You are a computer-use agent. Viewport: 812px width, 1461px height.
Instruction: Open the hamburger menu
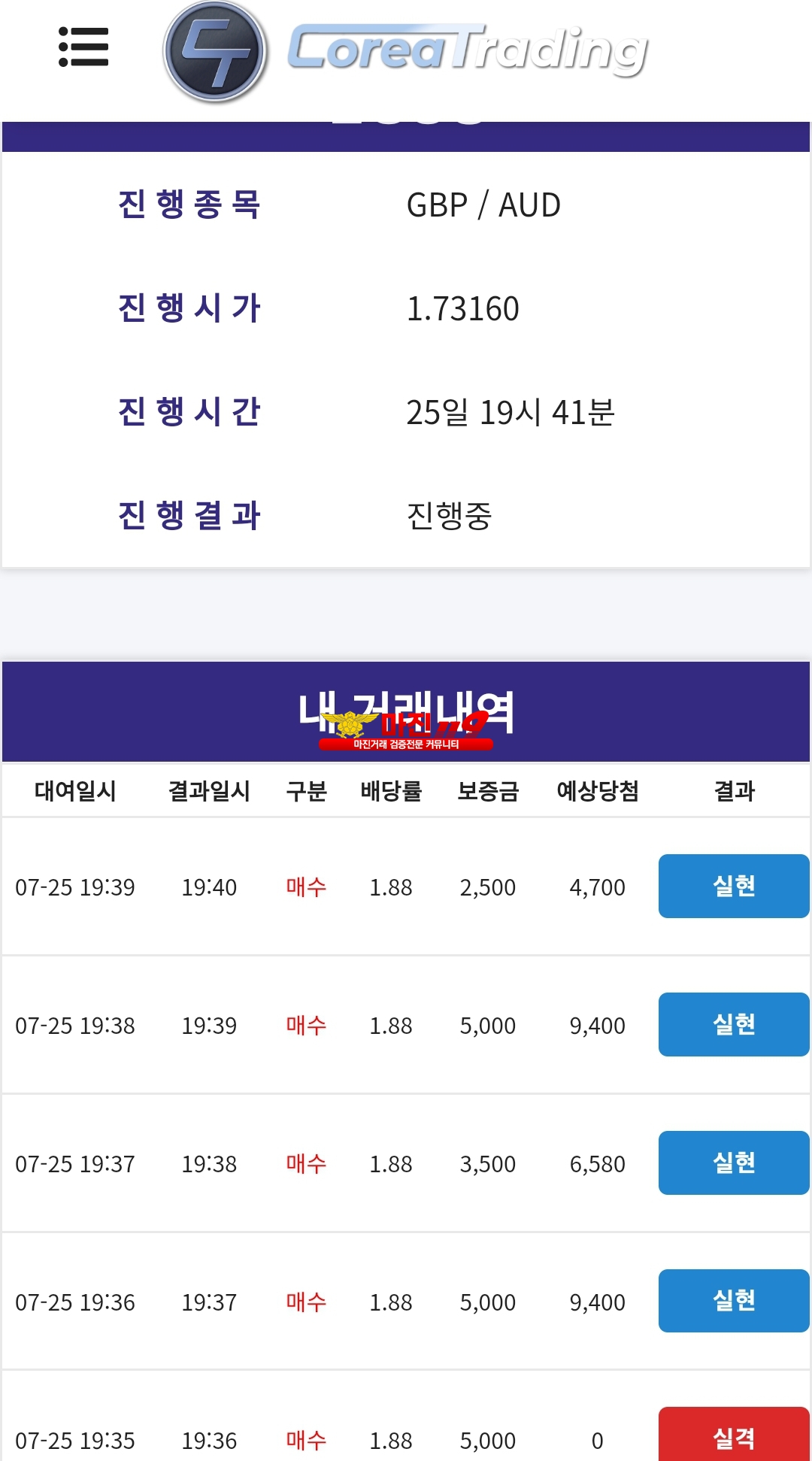point(83,47)
